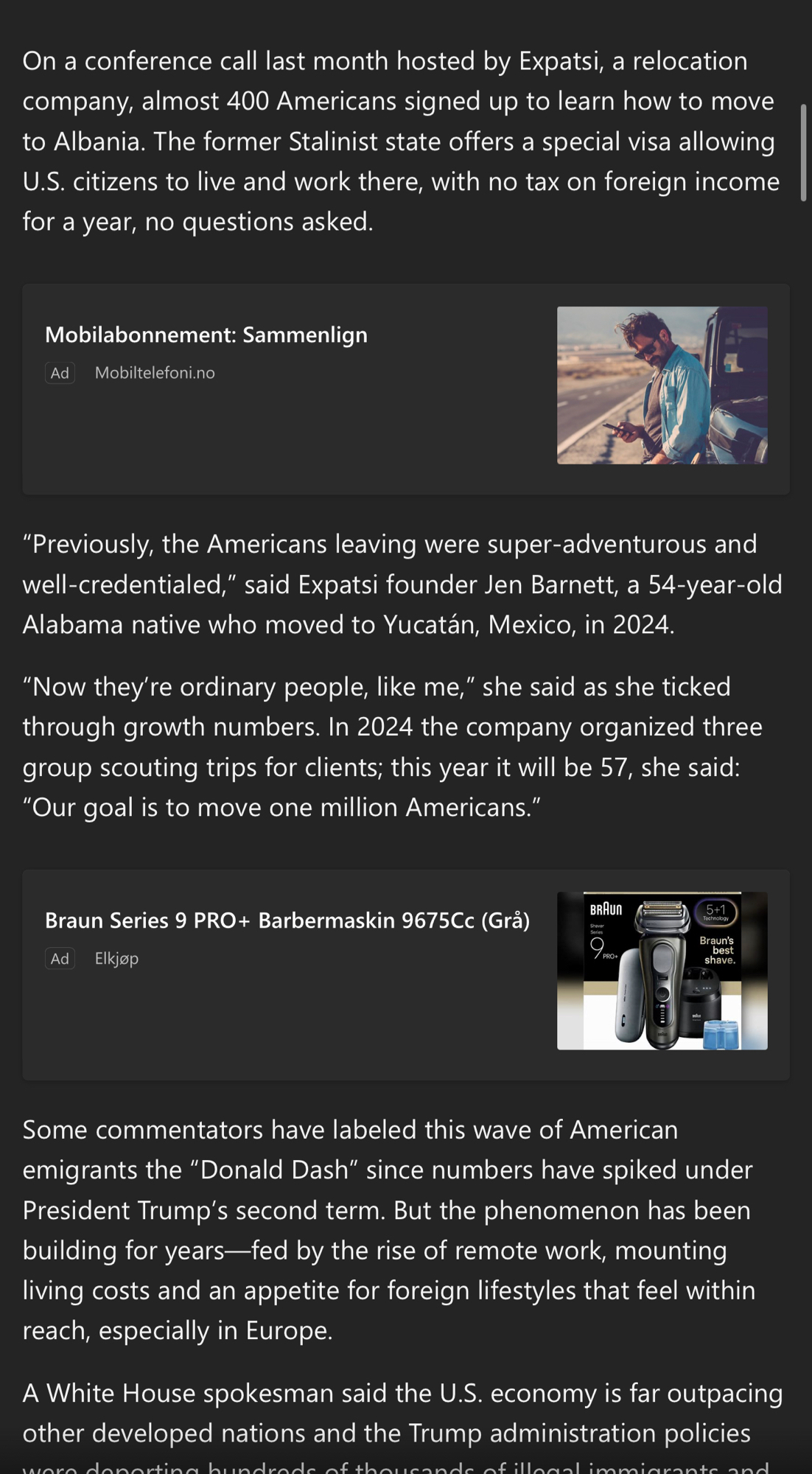Image resolution: width=812 pixels, height=1474 pixels.
Task: Open the Braun Series 9 PRO+ ad
Action: coord(287,921)
